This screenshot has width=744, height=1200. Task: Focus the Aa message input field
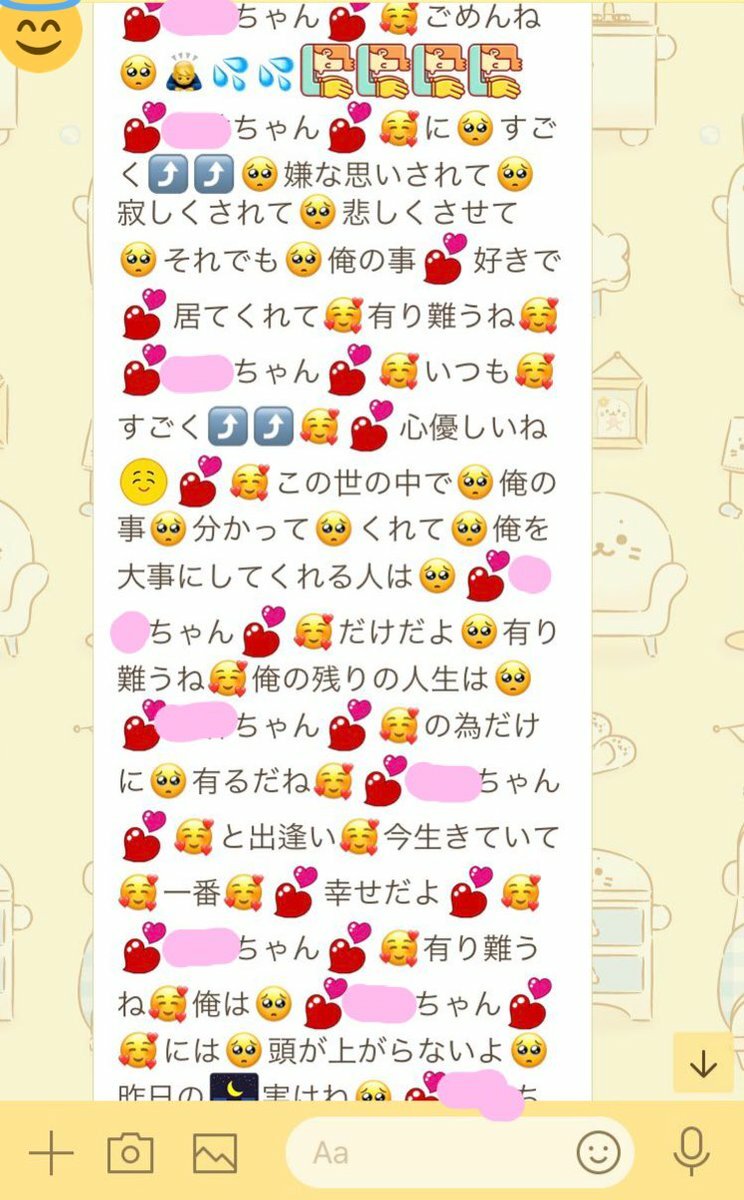(x=430, y=1153)
